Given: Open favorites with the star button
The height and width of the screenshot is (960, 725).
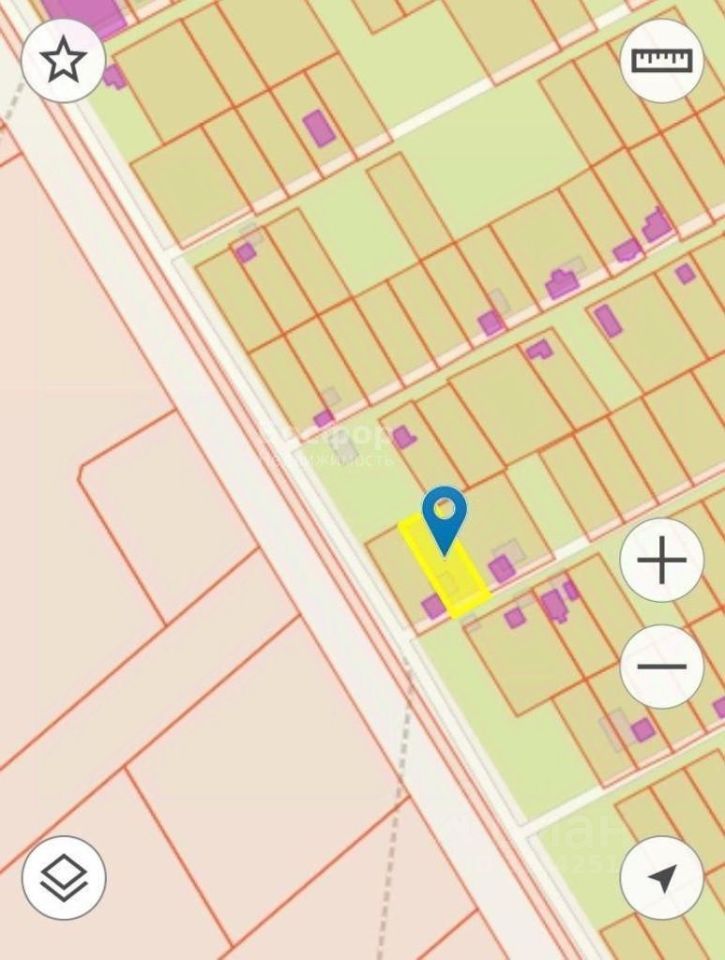Looking at the screenshot, I should (x=63, y=60).
